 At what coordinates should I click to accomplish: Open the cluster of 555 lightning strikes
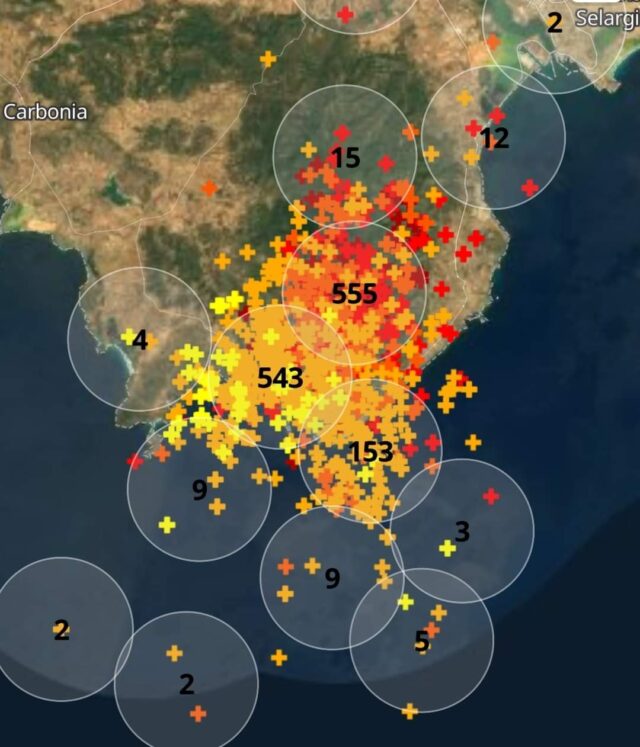pos(354,293)
